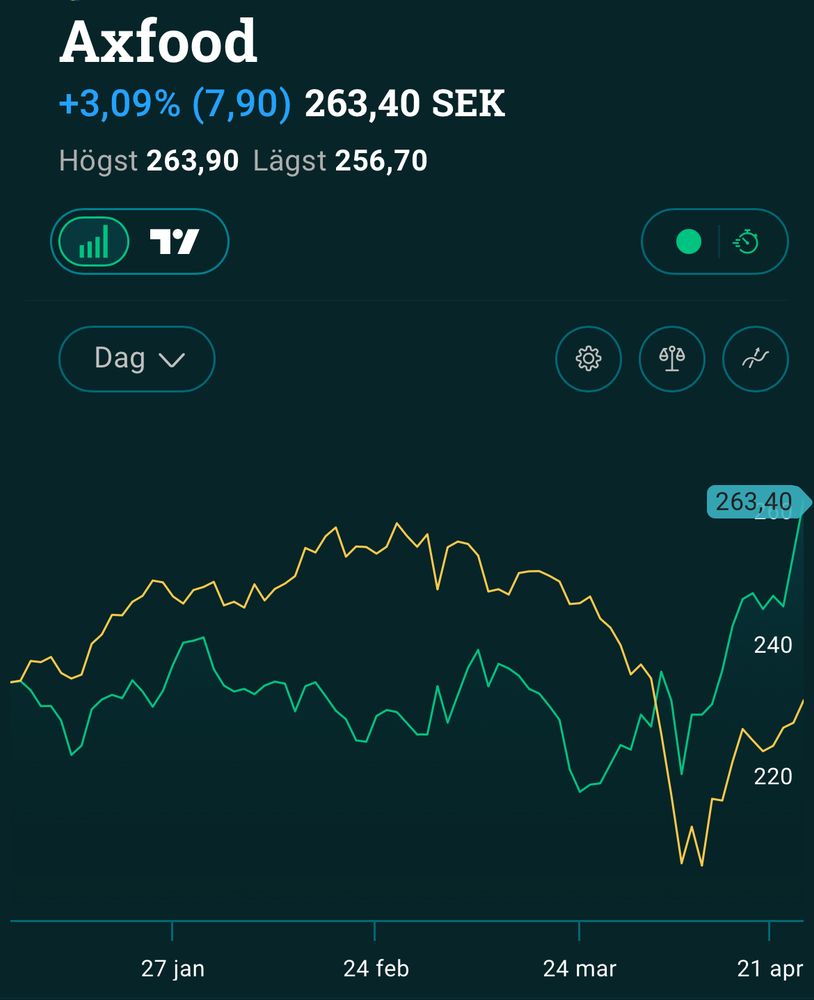Expand the Dag interval dropdown
Screen dimensions: 814x1000
tap(137, 359)
